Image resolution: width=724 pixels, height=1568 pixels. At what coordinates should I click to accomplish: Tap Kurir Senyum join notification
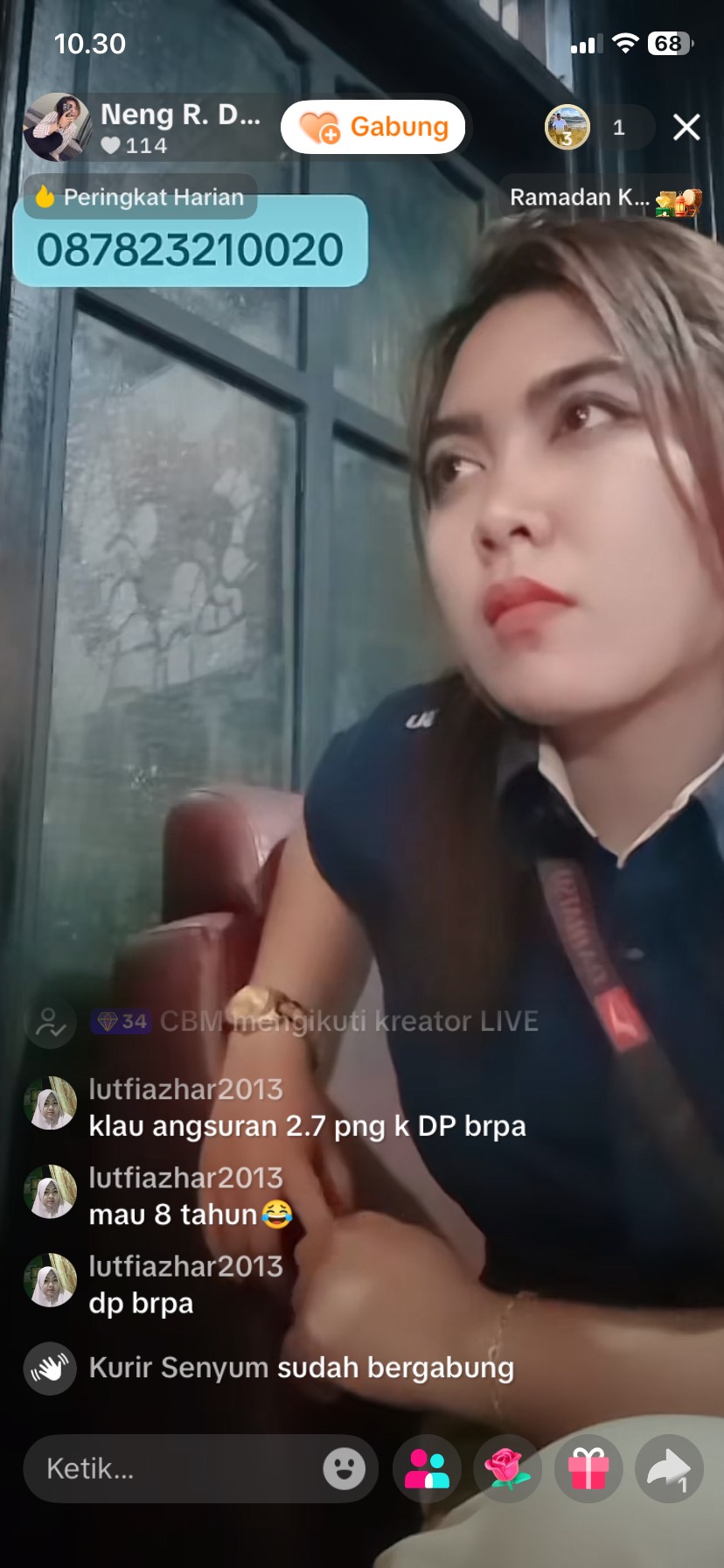pos(301,1368)
